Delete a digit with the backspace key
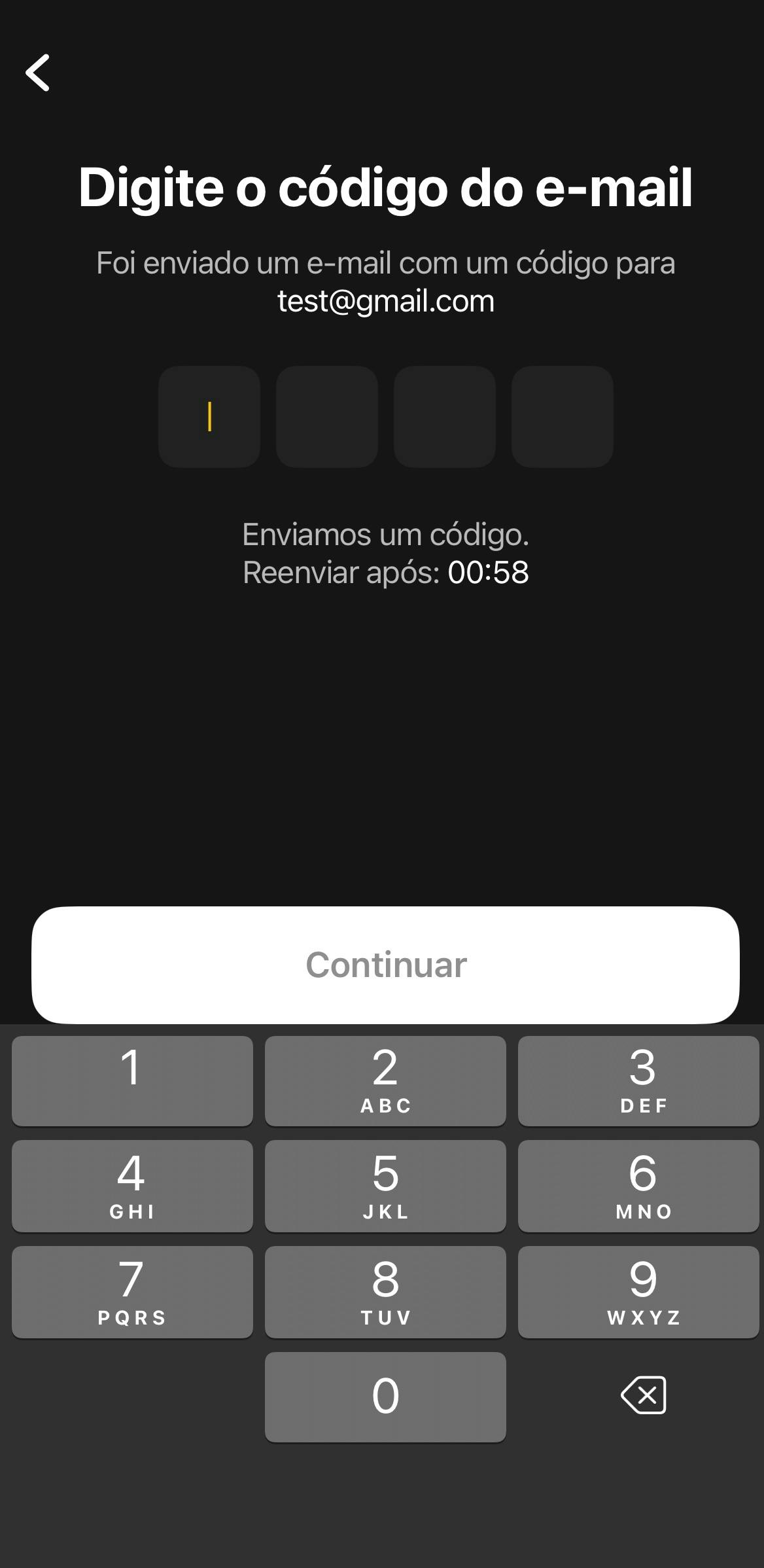 pyautogui.click(x=644, y=1395)
